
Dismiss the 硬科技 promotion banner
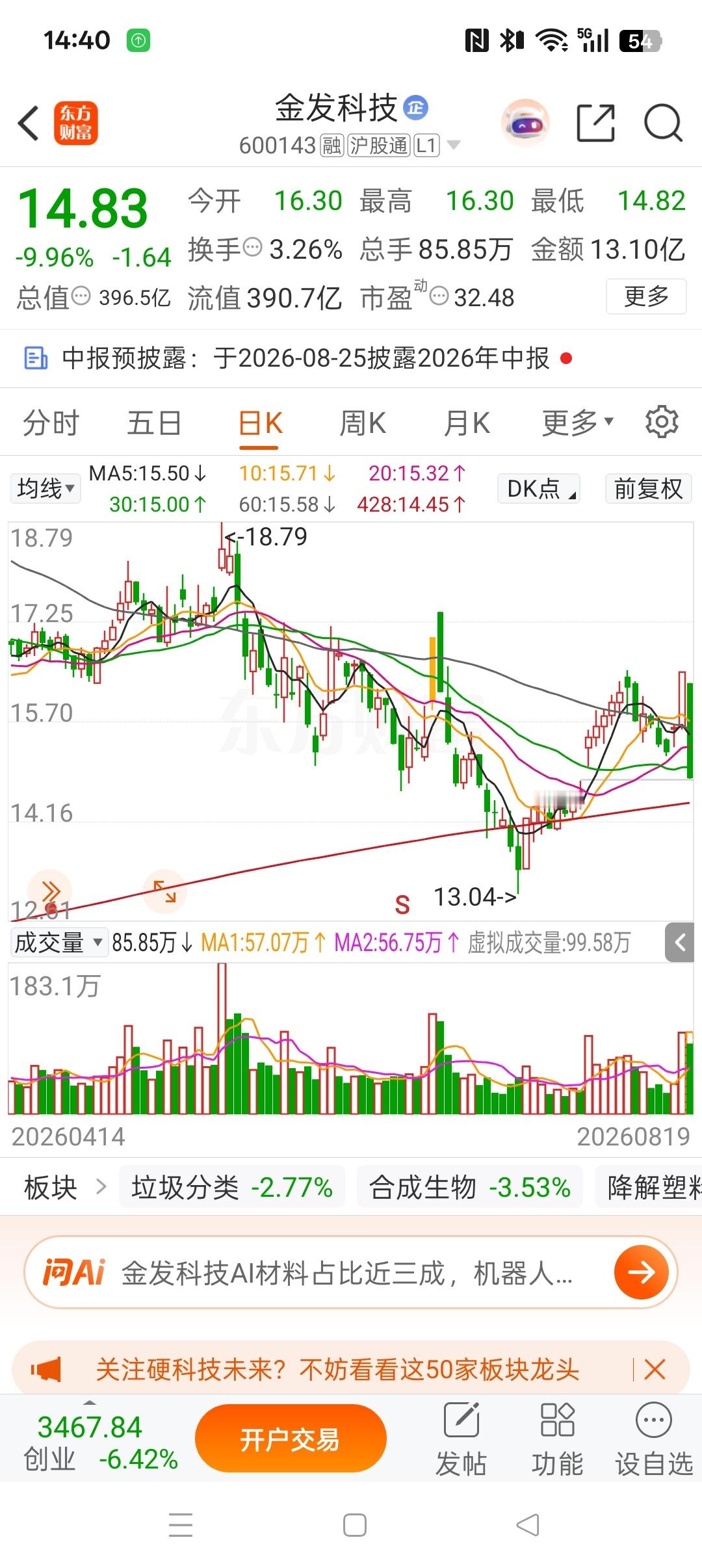[x=655, y=1369]
